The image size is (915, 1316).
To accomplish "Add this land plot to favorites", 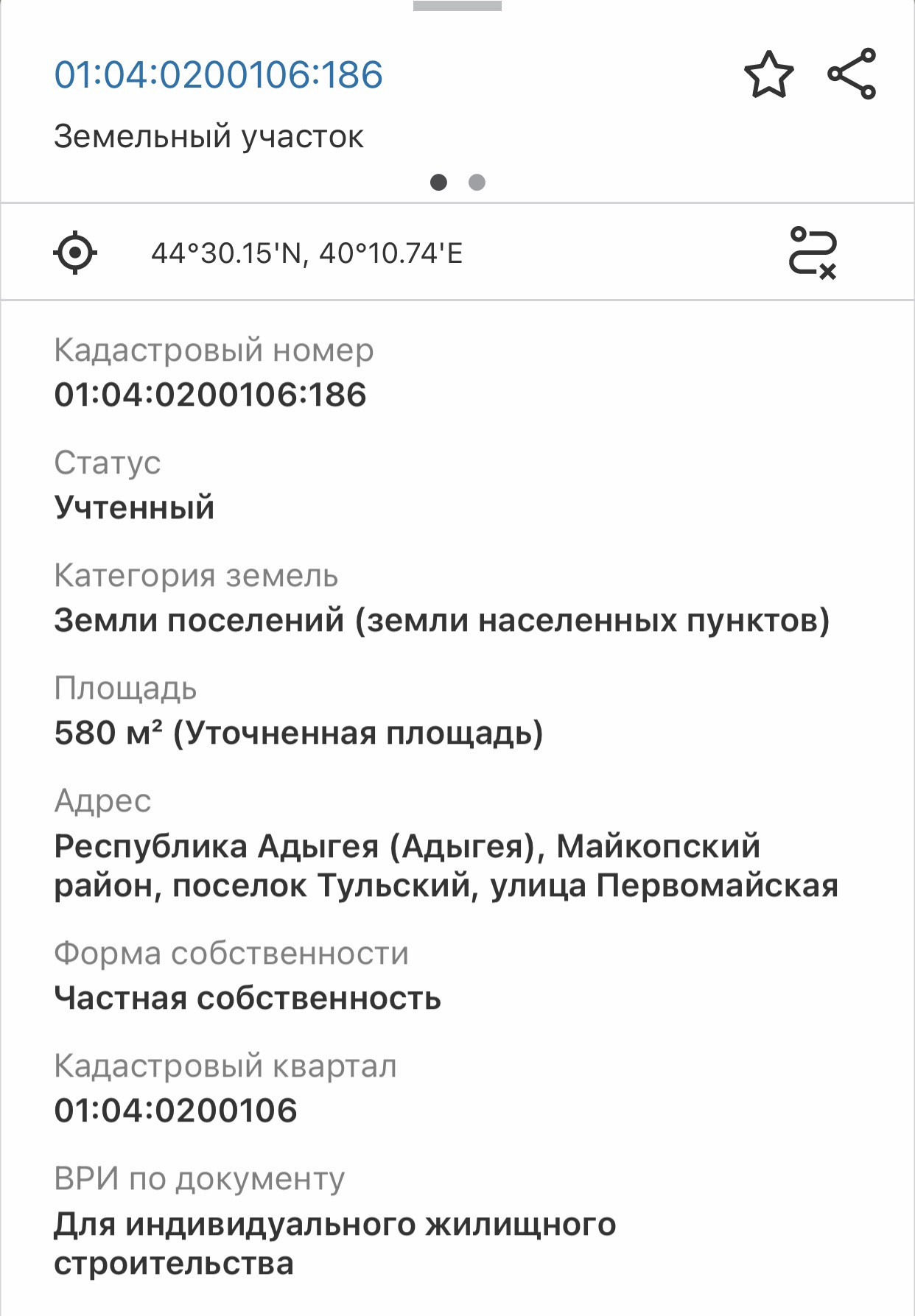I will (x=768, y=74).
